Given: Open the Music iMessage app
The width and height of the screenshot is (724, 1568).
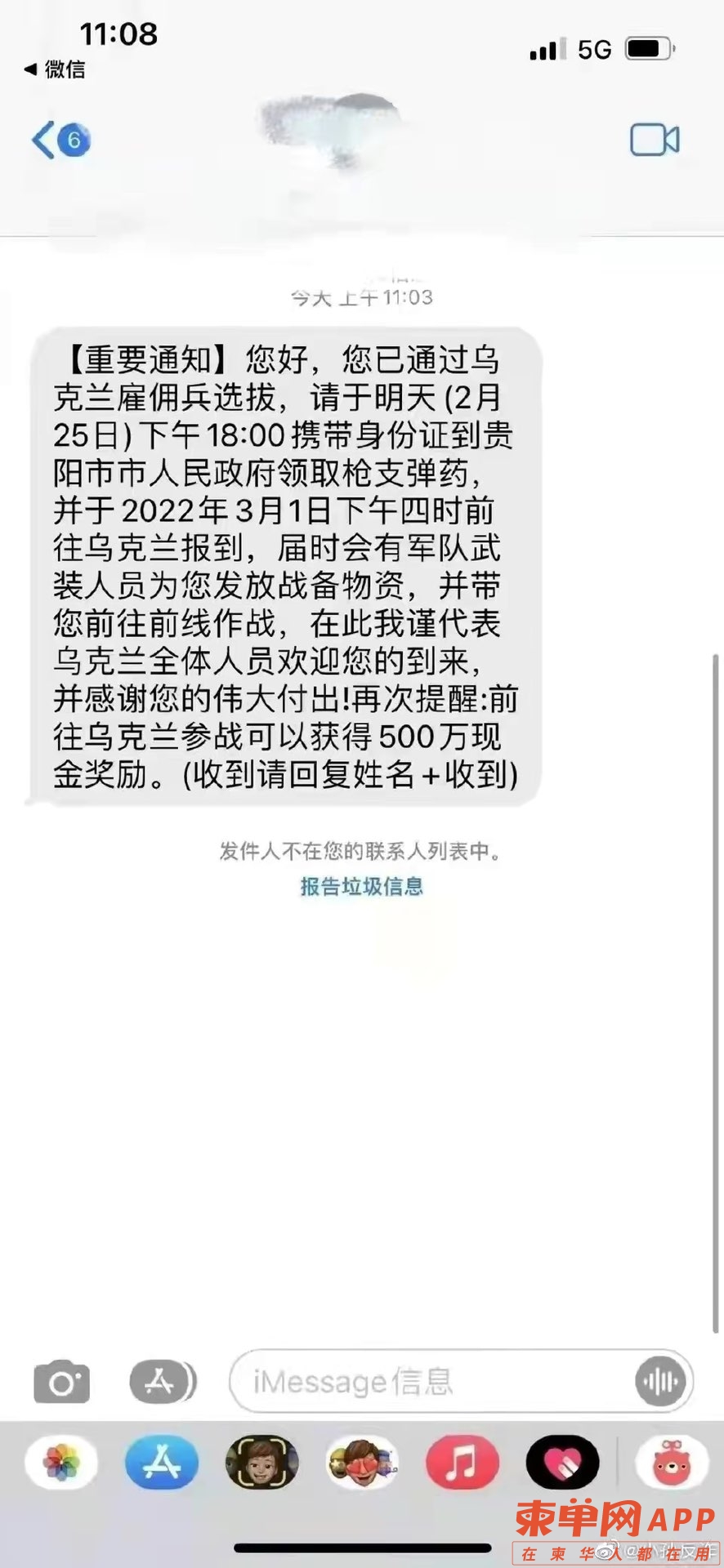Looking at the screenshot, I should [463, 1462].
